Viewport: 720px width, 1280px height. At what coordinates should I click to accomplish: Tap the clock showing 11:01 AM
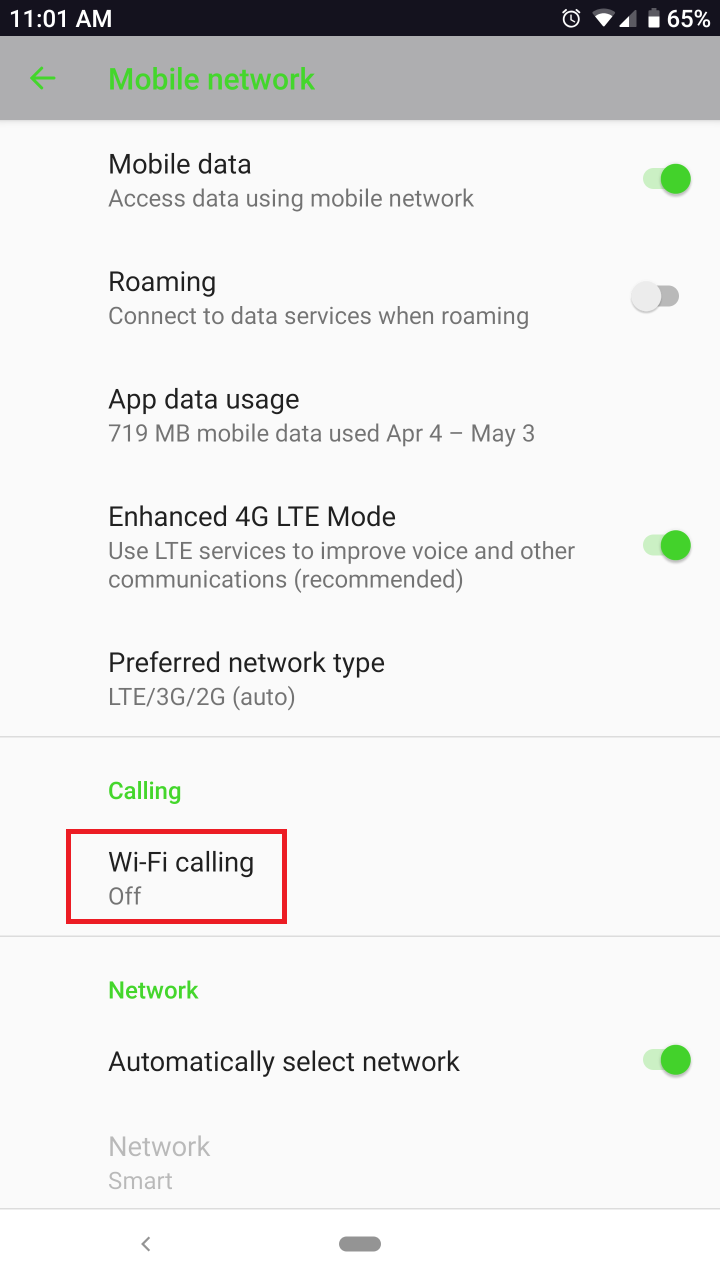coord(60,17)
